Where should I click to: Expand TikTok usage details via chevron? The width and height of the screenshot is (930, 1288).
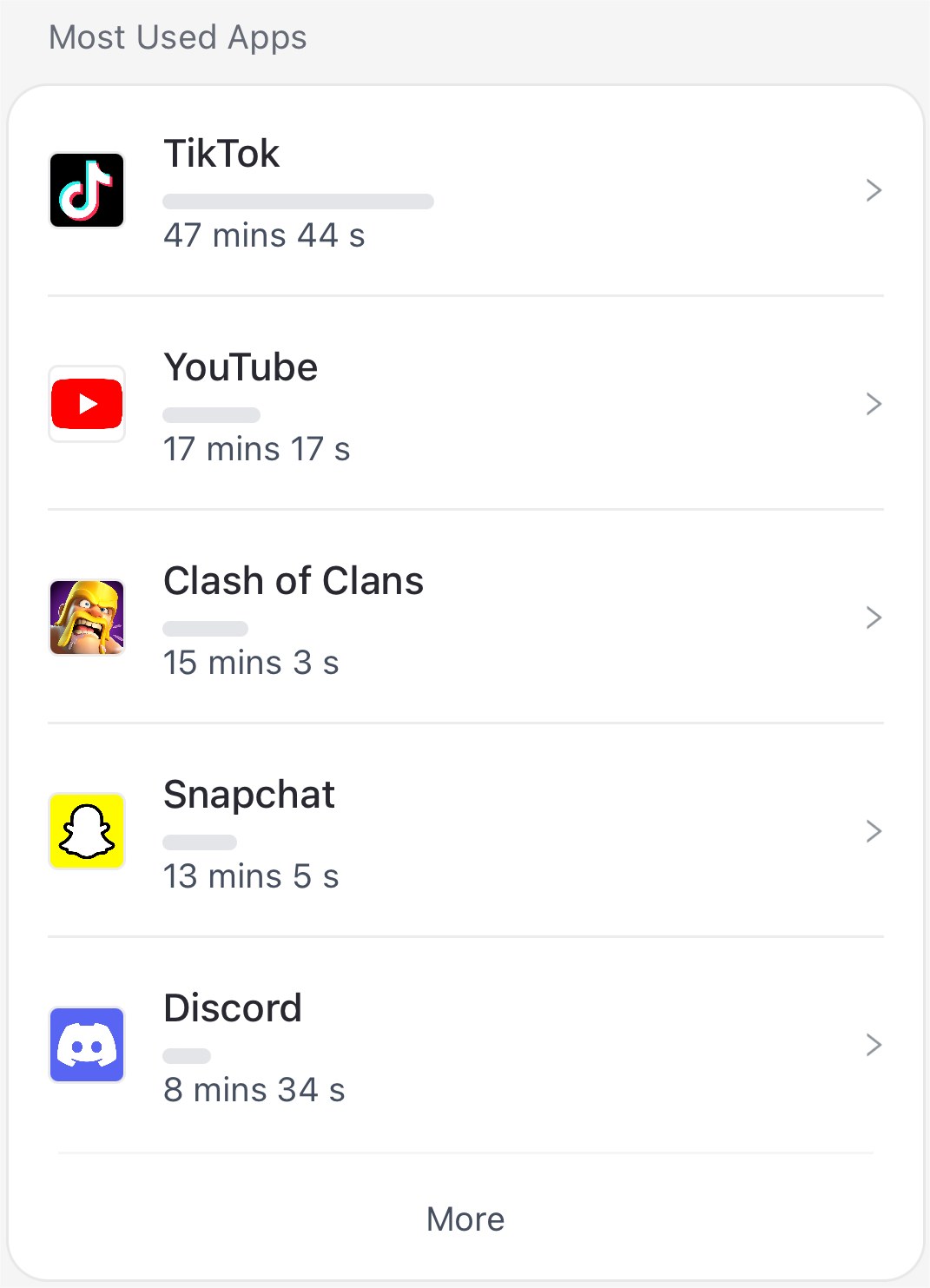[x=874, y=189]
